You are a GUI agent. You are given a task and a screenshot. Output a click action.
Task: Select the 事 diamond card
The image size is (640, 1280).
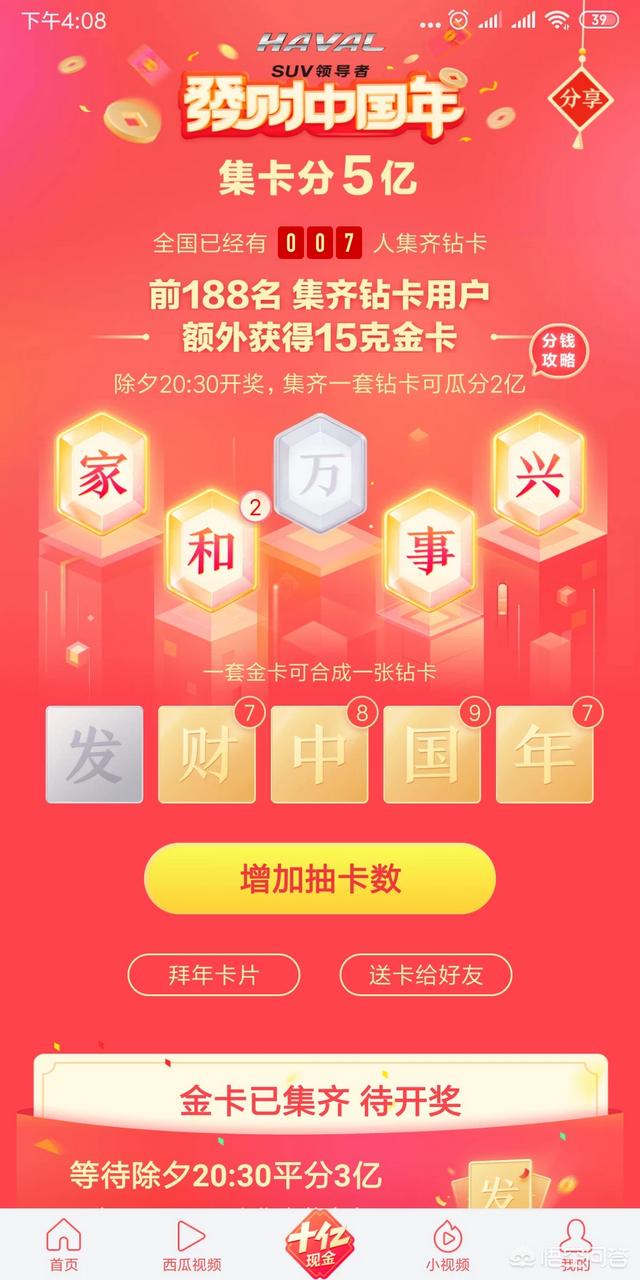pos(429,552)
